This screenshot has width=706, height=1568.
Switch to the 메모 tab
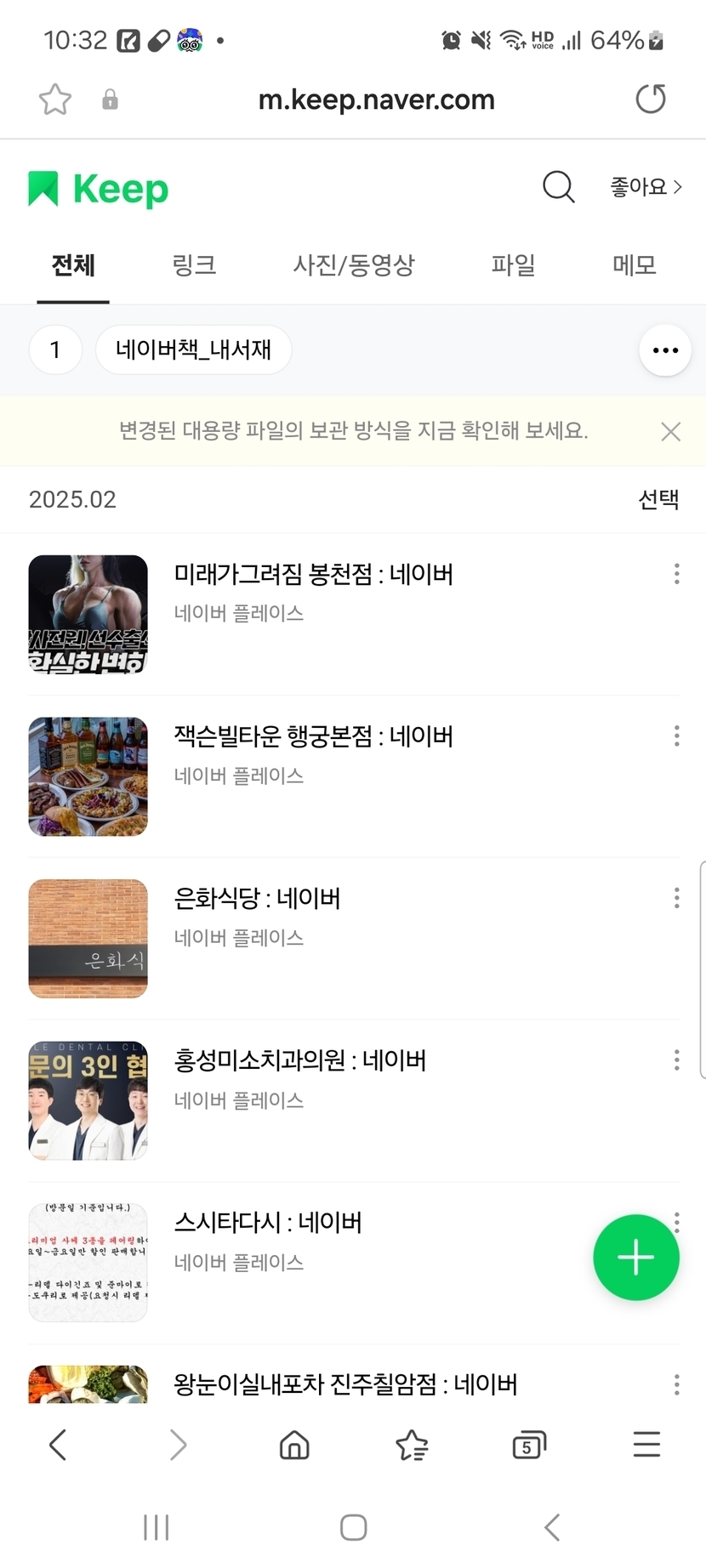click(x=635, y=265)
